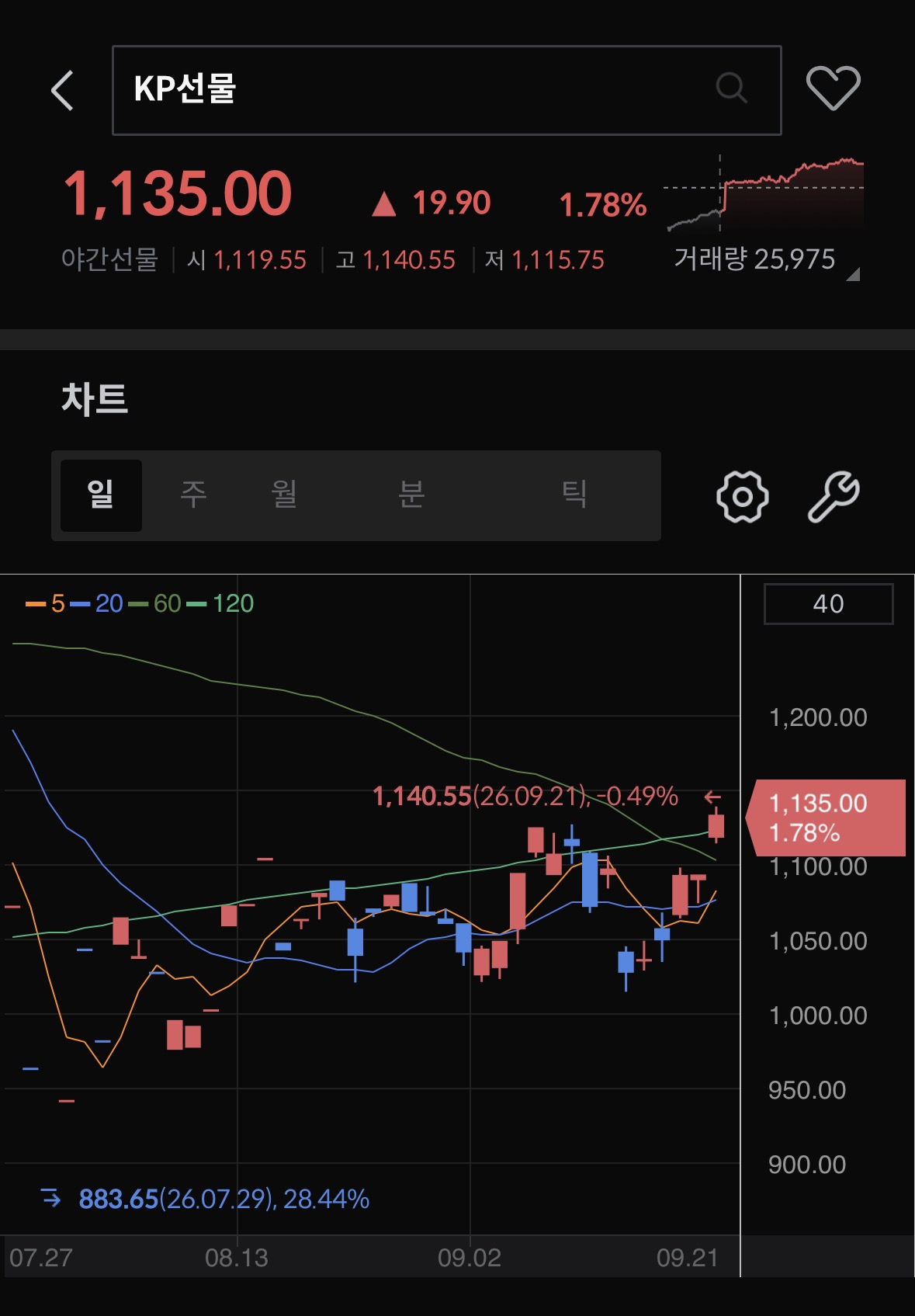Screen dimensions: 915x1316
Task: Open moving average legend 5 20 60 120
Action: tap(140, 603)
